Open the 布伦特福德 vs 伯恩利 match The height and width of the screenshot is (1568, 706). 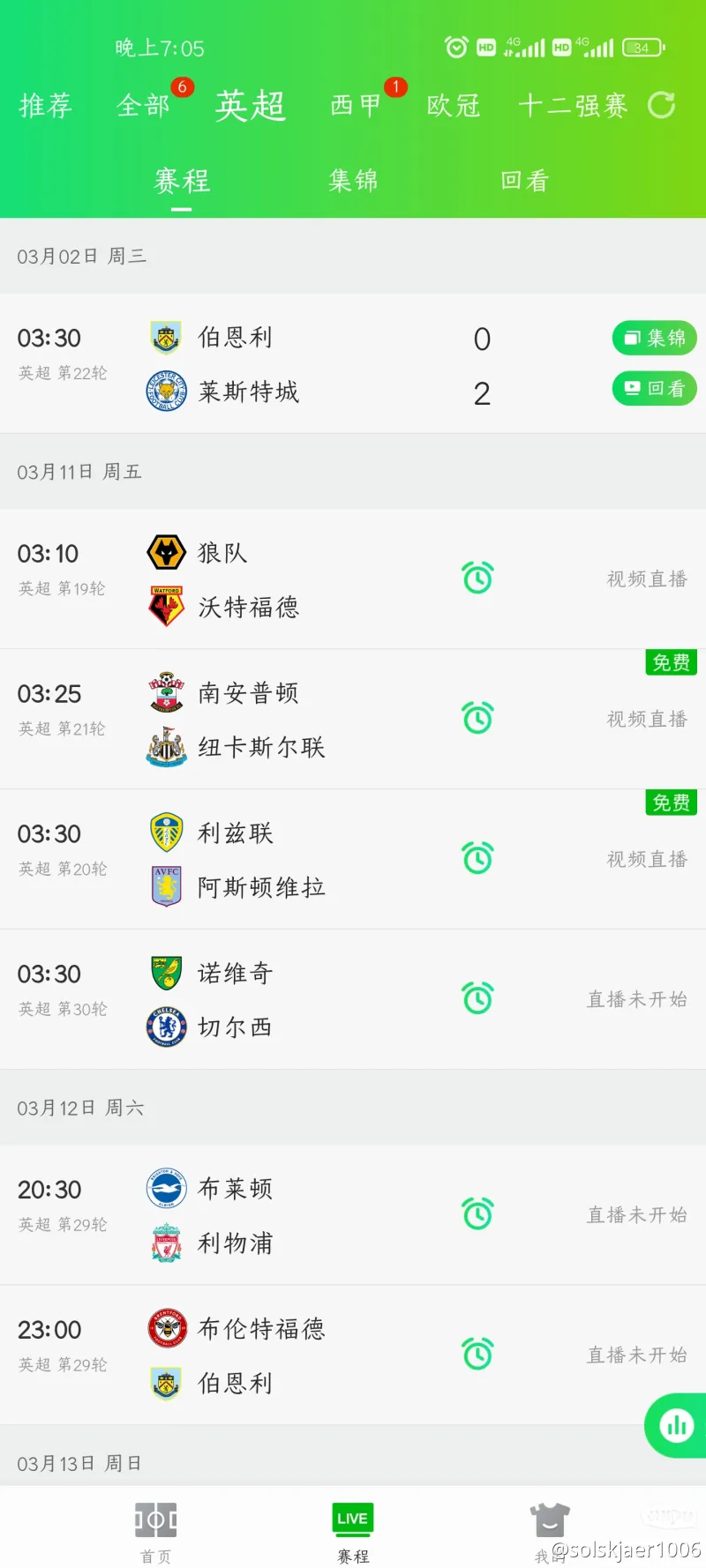pyautogui.click(x=265, y=1355)
